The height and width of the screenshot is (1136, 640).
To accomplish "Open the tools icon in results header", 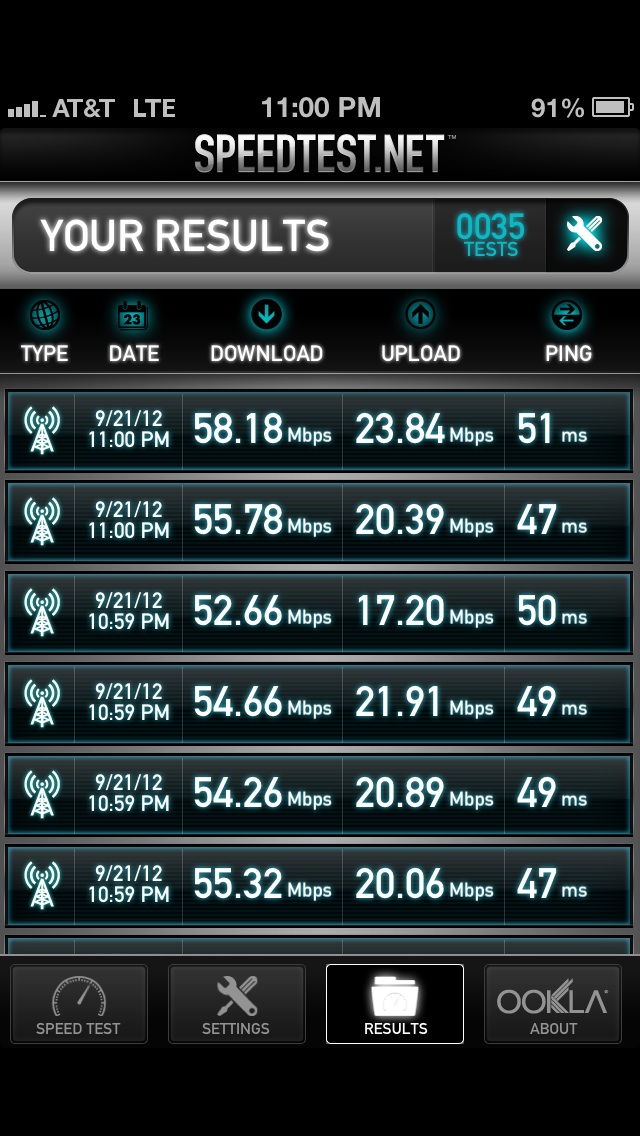I will tap(585, 235).
